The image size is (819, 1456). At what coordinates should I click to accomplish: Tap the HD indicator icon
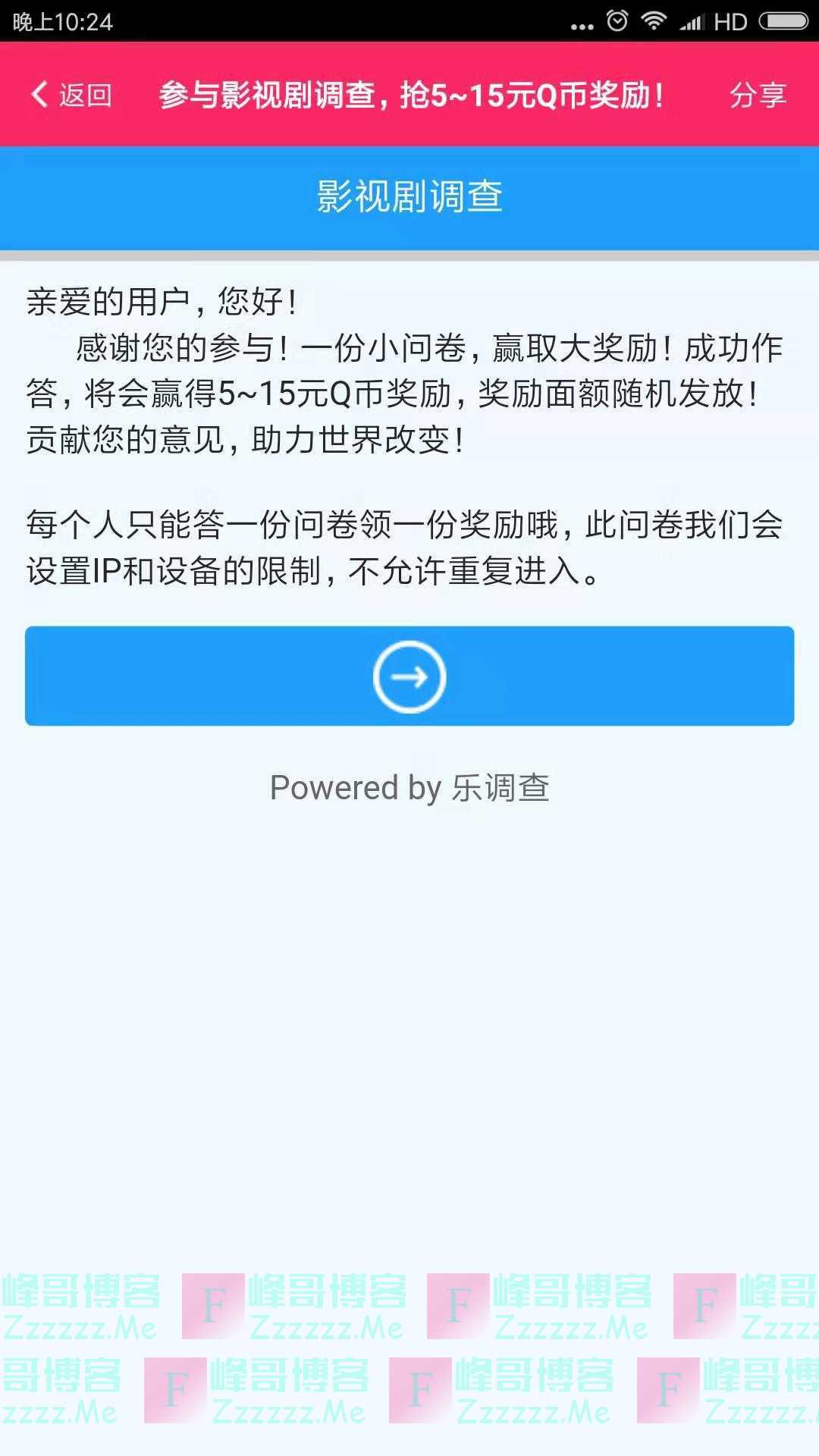coord(730,20)
